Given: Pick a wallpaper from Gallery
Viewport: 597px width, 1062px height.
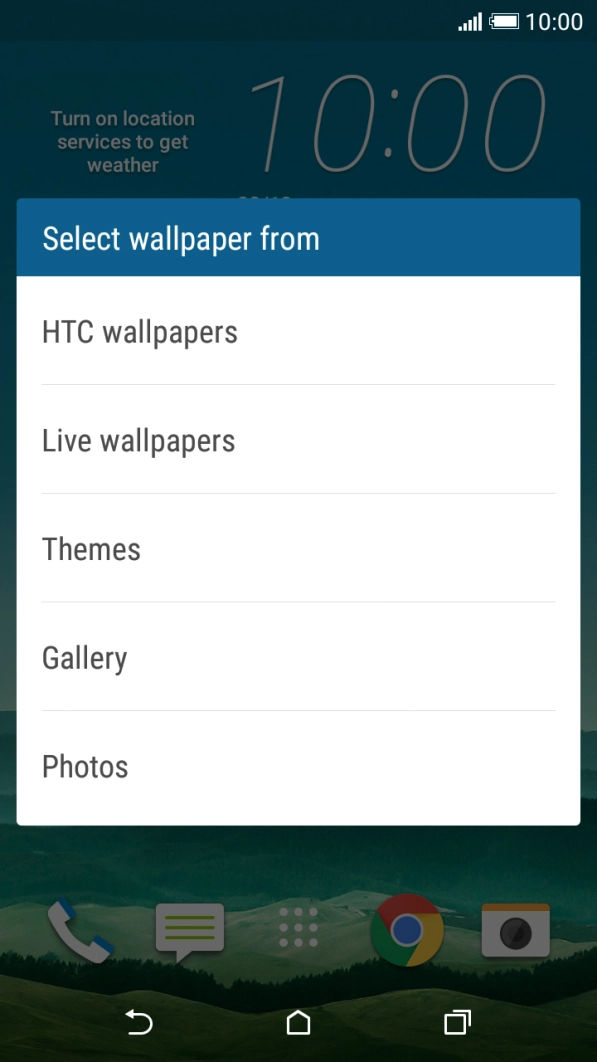Looking at the screenshot, I should click(298, 657).
